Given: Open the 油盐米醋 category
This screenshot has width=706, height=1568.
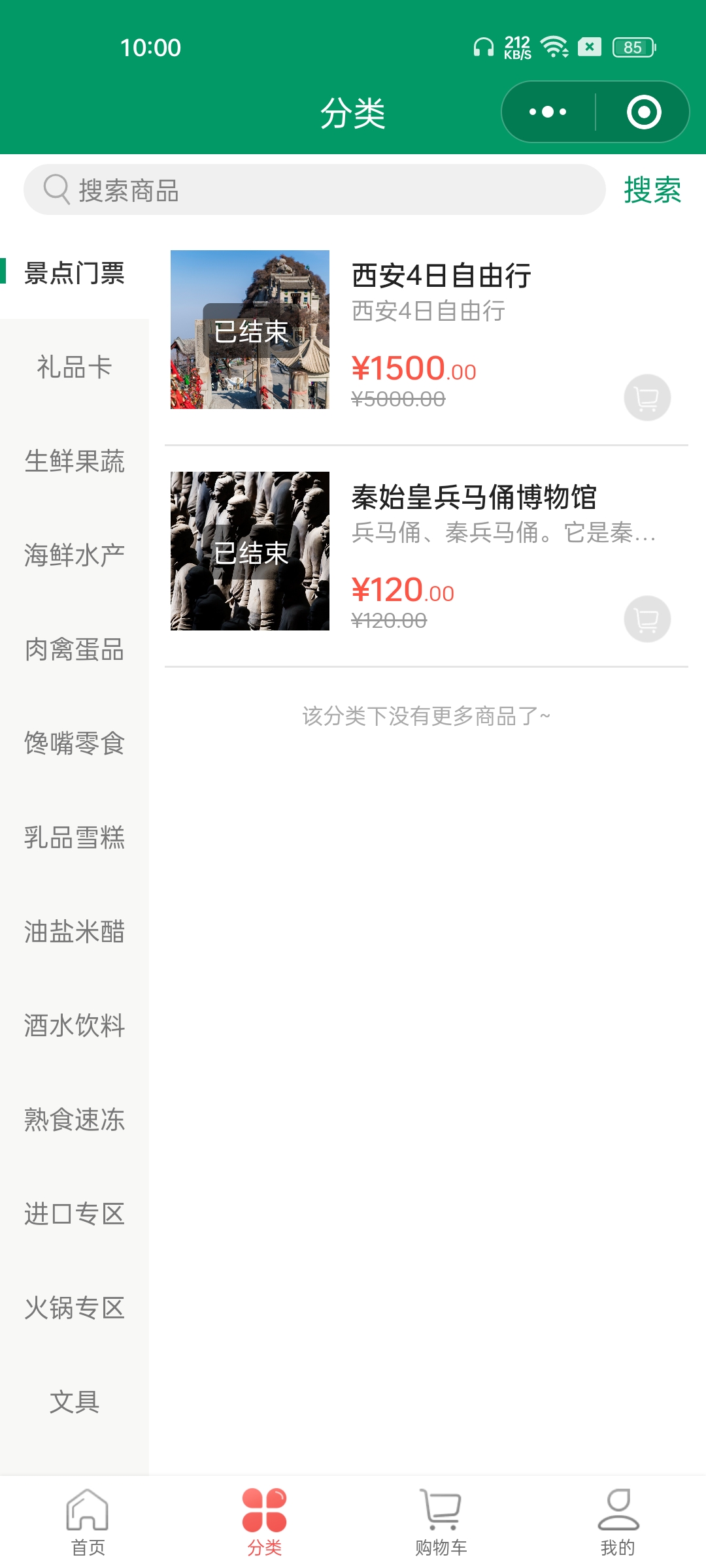Looking at the screenshot, I should pos(75,932).
